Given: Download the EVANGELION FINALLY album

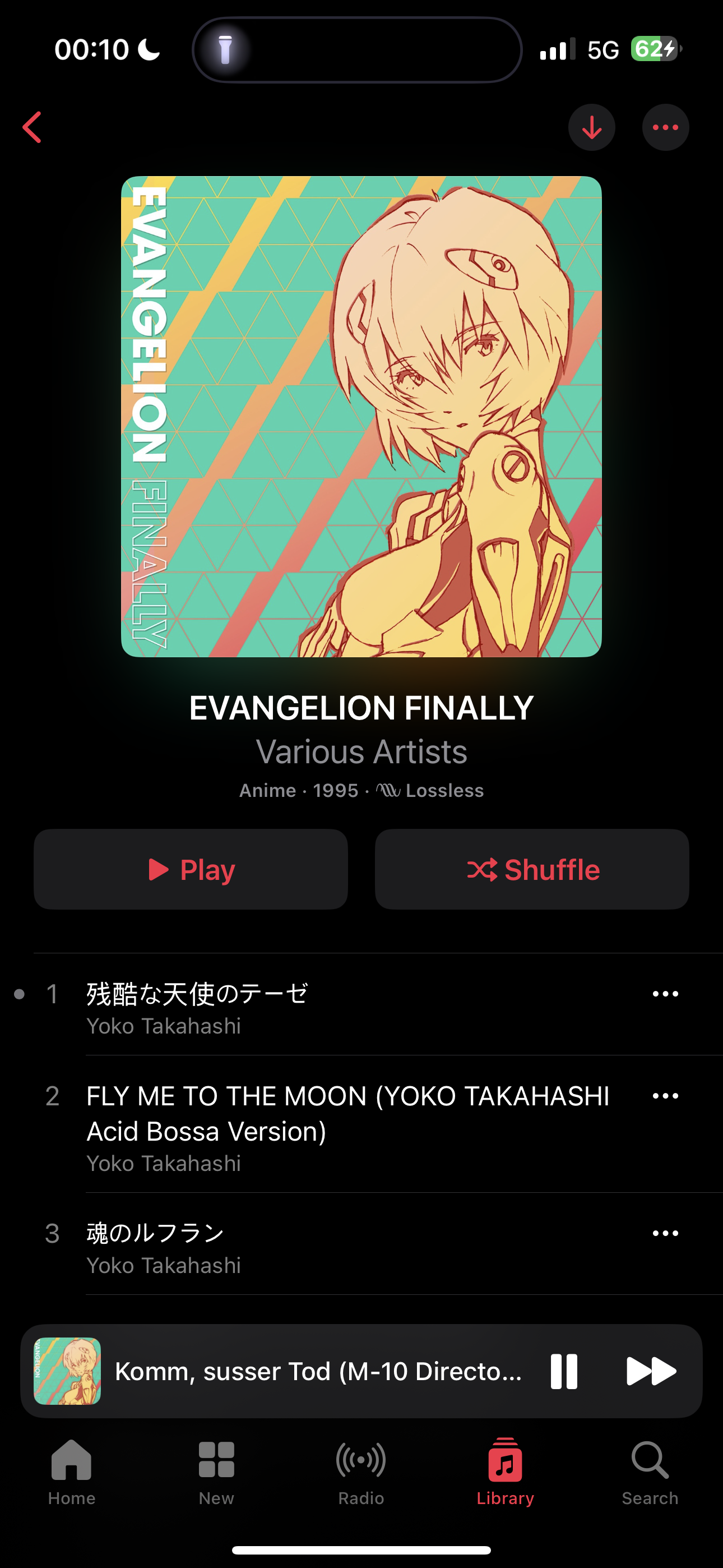Looking at the screenshot, I should coord(591,127).
